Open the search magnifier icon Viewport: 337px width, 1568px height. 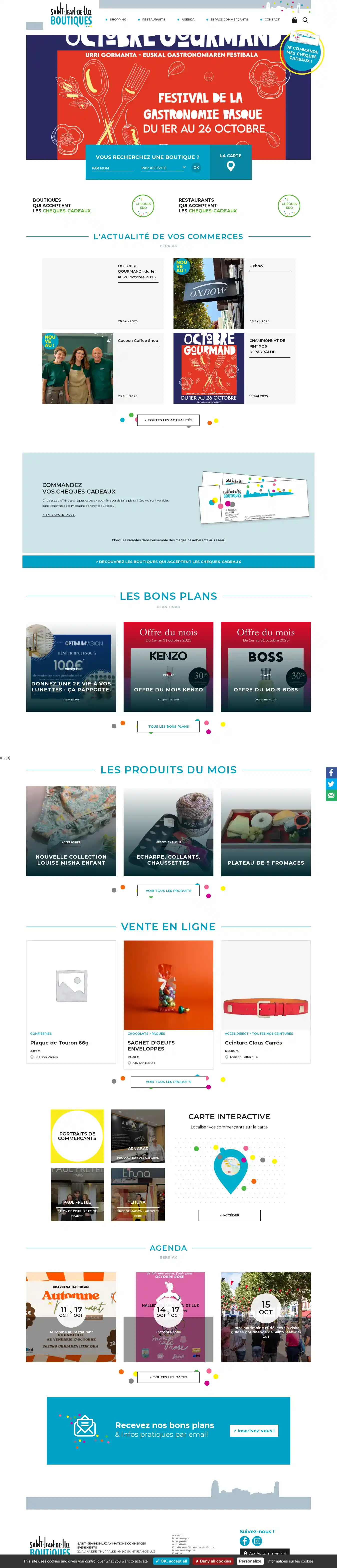[305, 20]
